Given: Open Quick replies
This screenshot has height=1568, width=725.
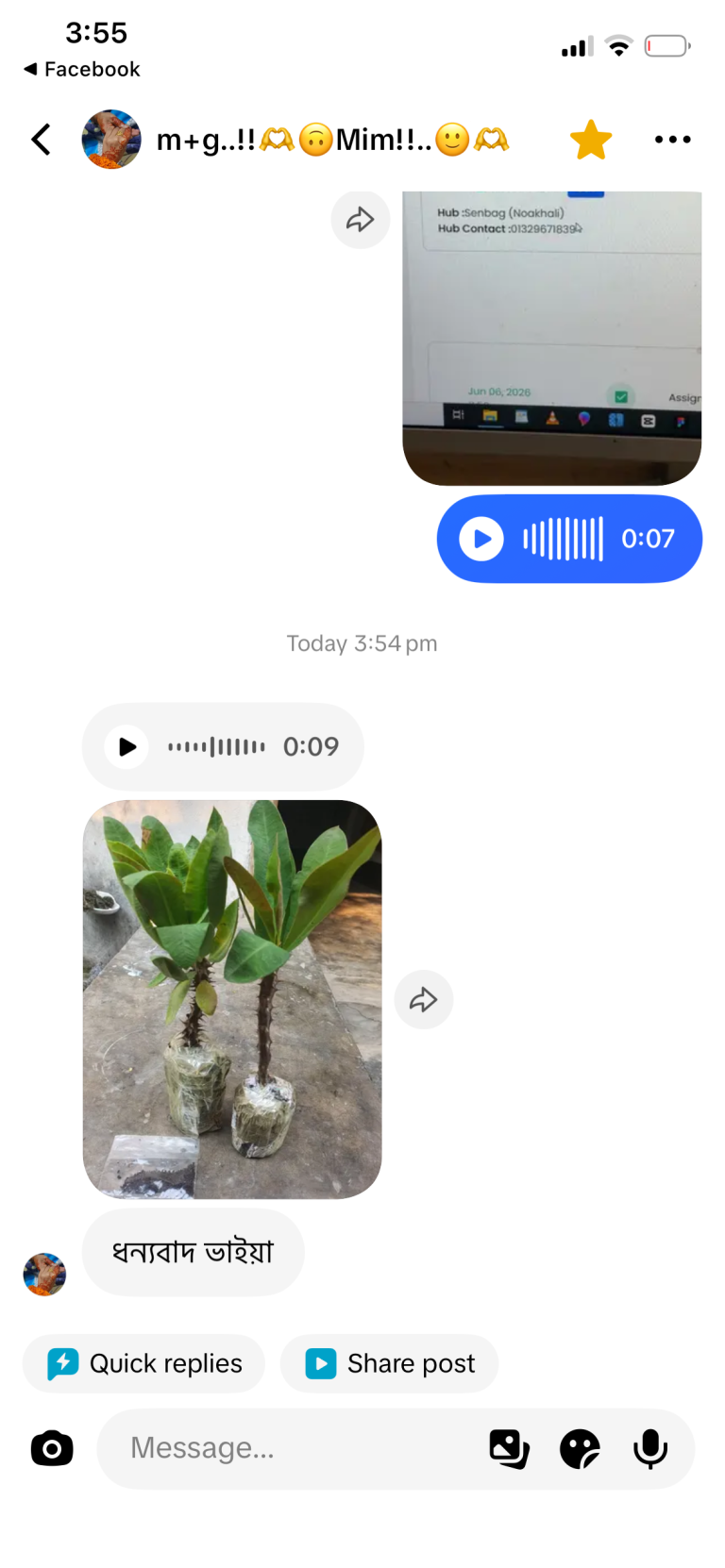Looking at the screenshot, I should [144, 1363].
